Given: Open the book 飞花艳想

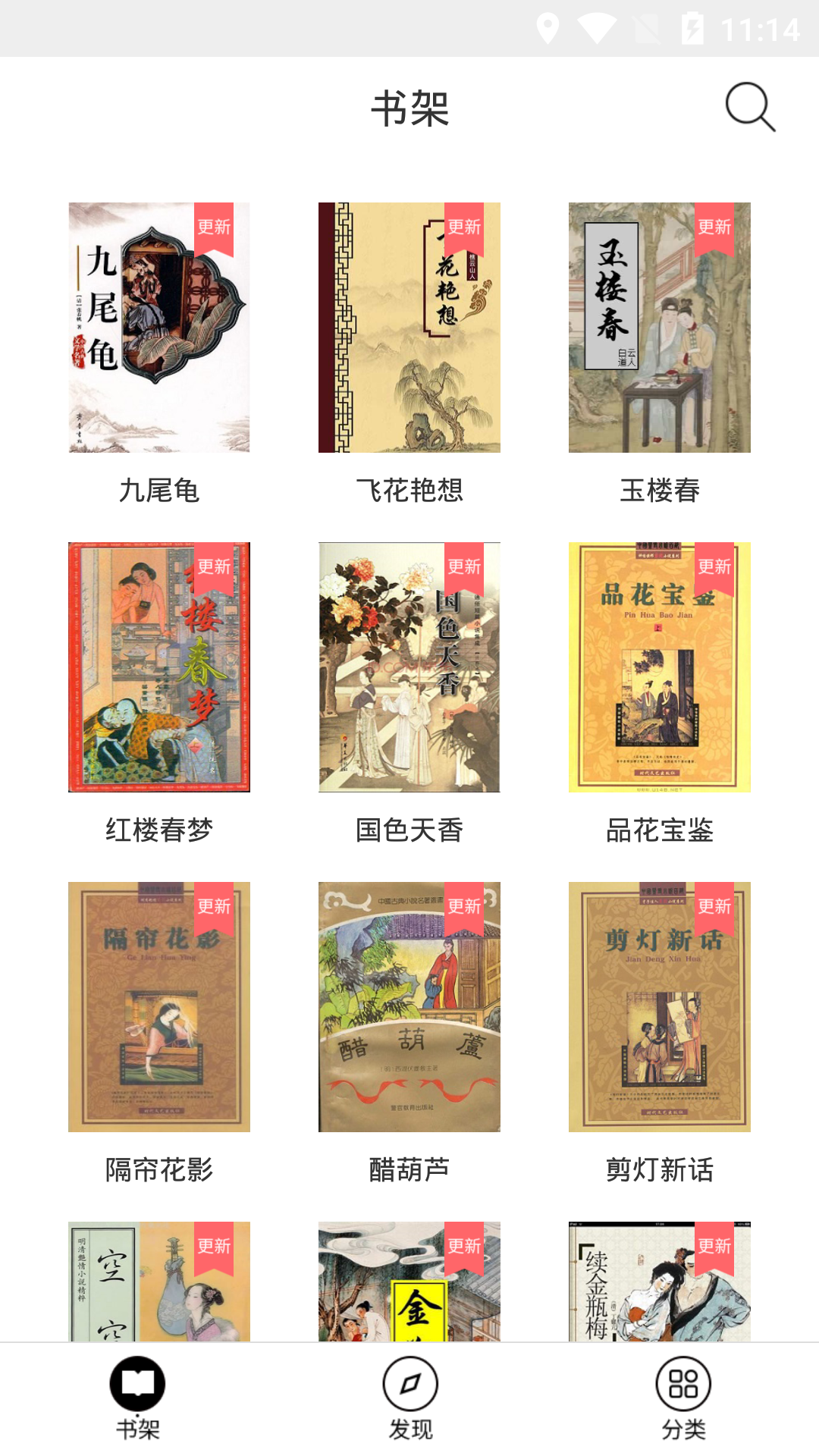Looking at the screenshot, I should (x=409, y=328).
